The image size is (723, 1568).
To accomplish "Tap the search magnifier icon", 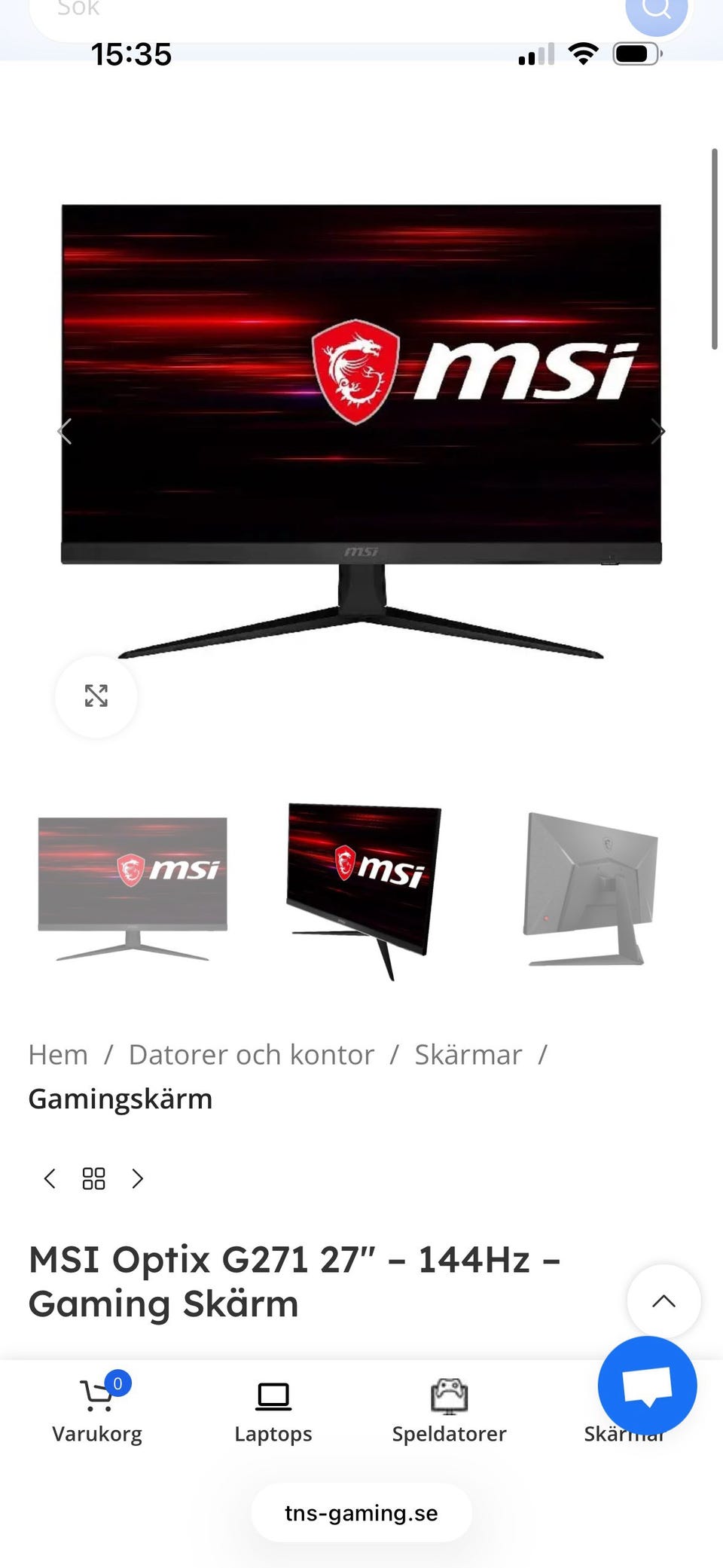I will pos(656,8).
